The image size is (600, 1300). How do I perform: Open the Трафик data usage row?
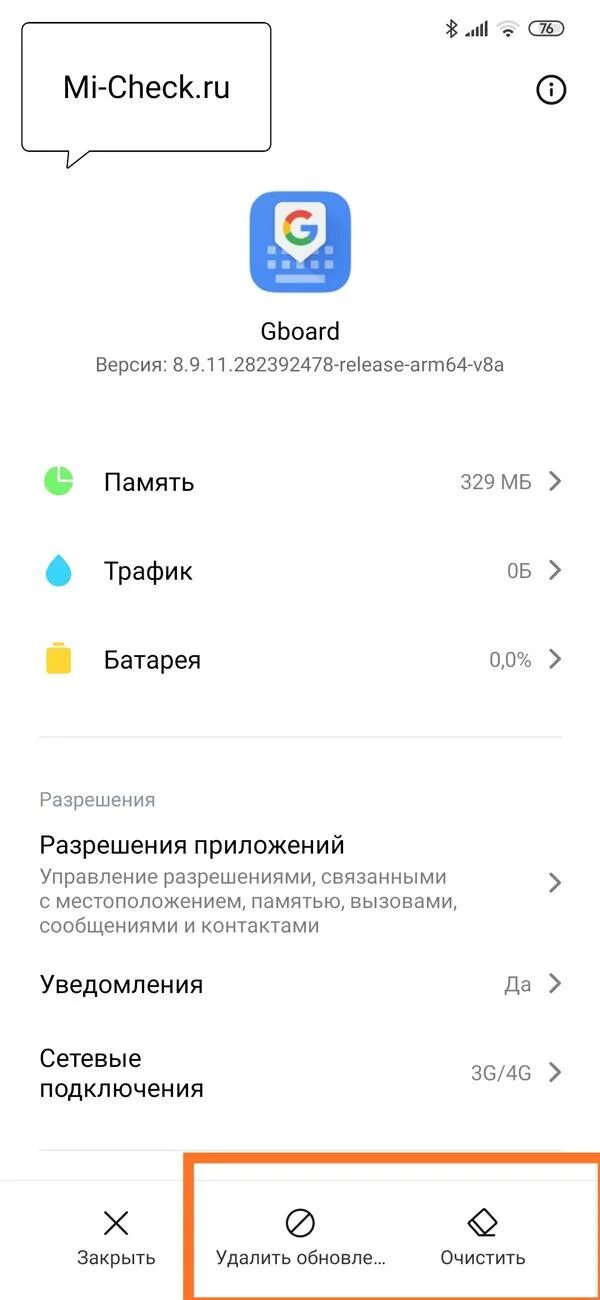(300, 572)
